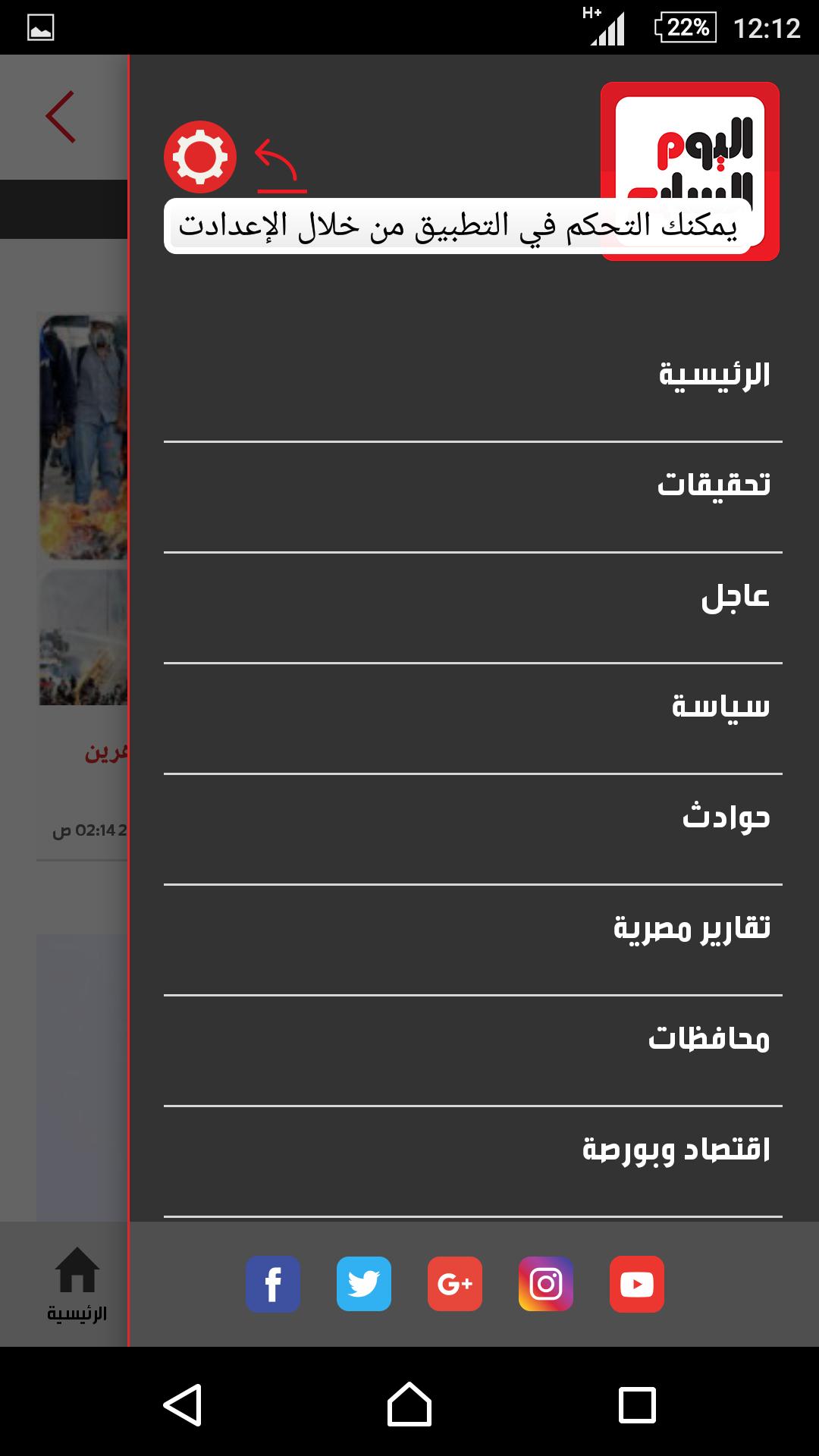Open the settings gear icon
Viewport: 819px width, 1456px height.
200,157
